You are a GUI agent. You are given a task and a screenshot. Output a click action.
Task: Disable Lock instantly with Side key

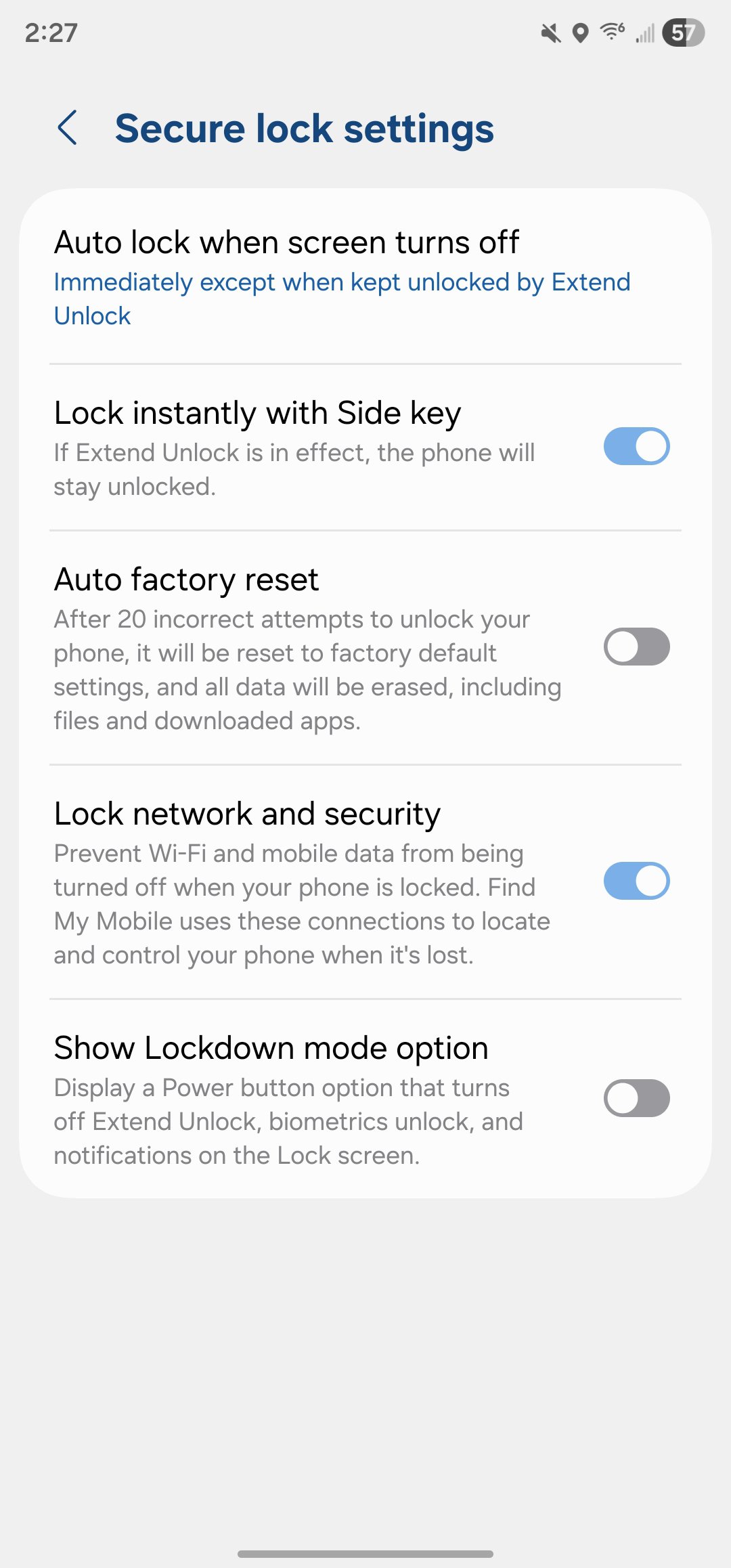[x=636, y=446]
